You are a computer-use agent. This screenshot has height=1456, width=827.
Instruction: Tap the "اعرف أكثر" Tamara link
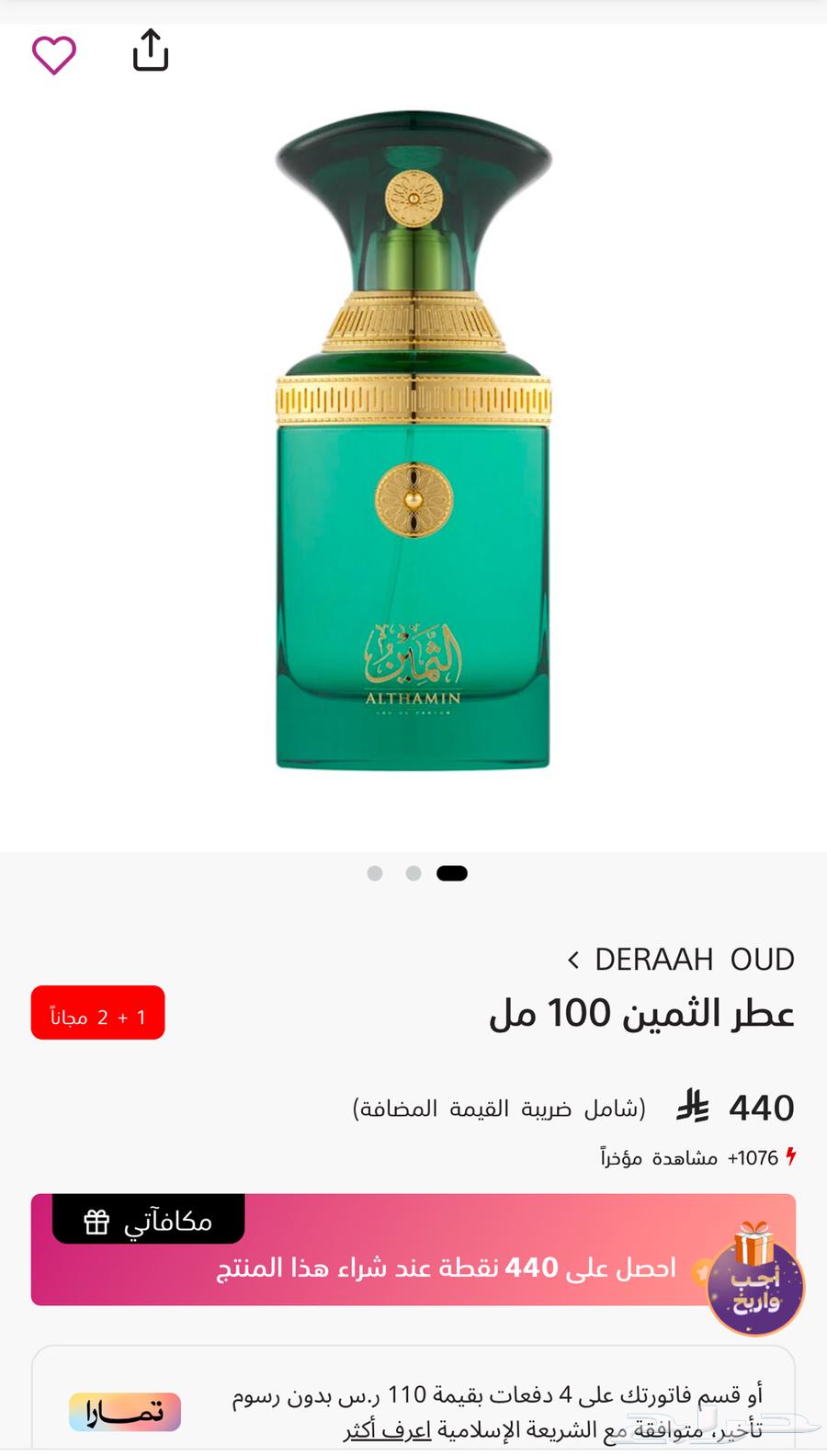pyautogui.click(x=387, y=1429)
